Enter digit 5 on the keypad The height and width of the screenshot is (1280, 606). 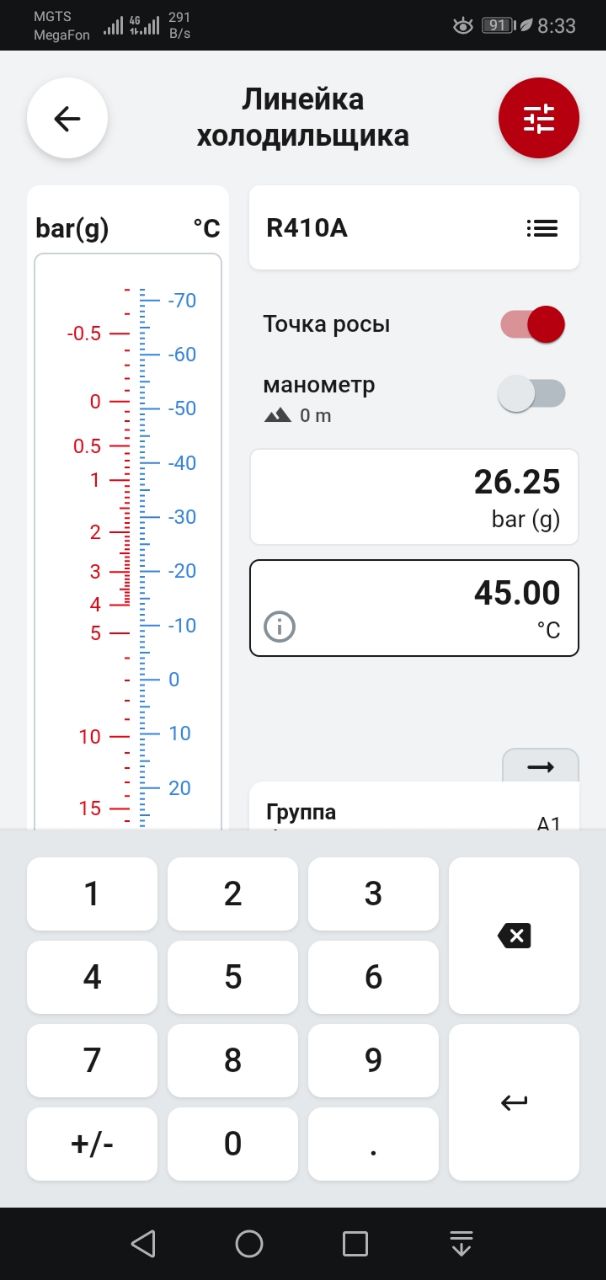point(233,977)
